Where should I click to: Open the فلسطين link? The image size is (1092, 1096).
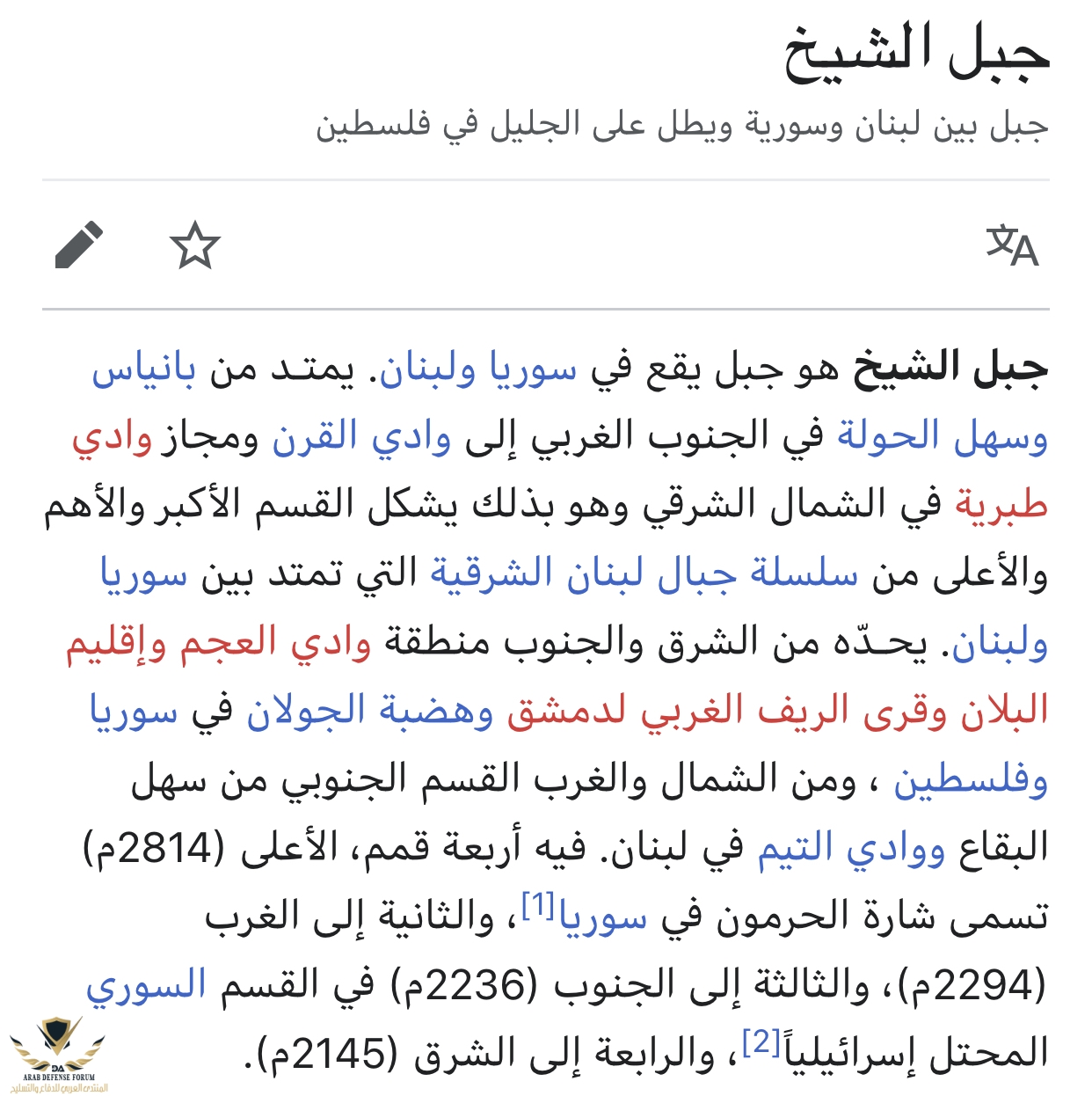971,780
